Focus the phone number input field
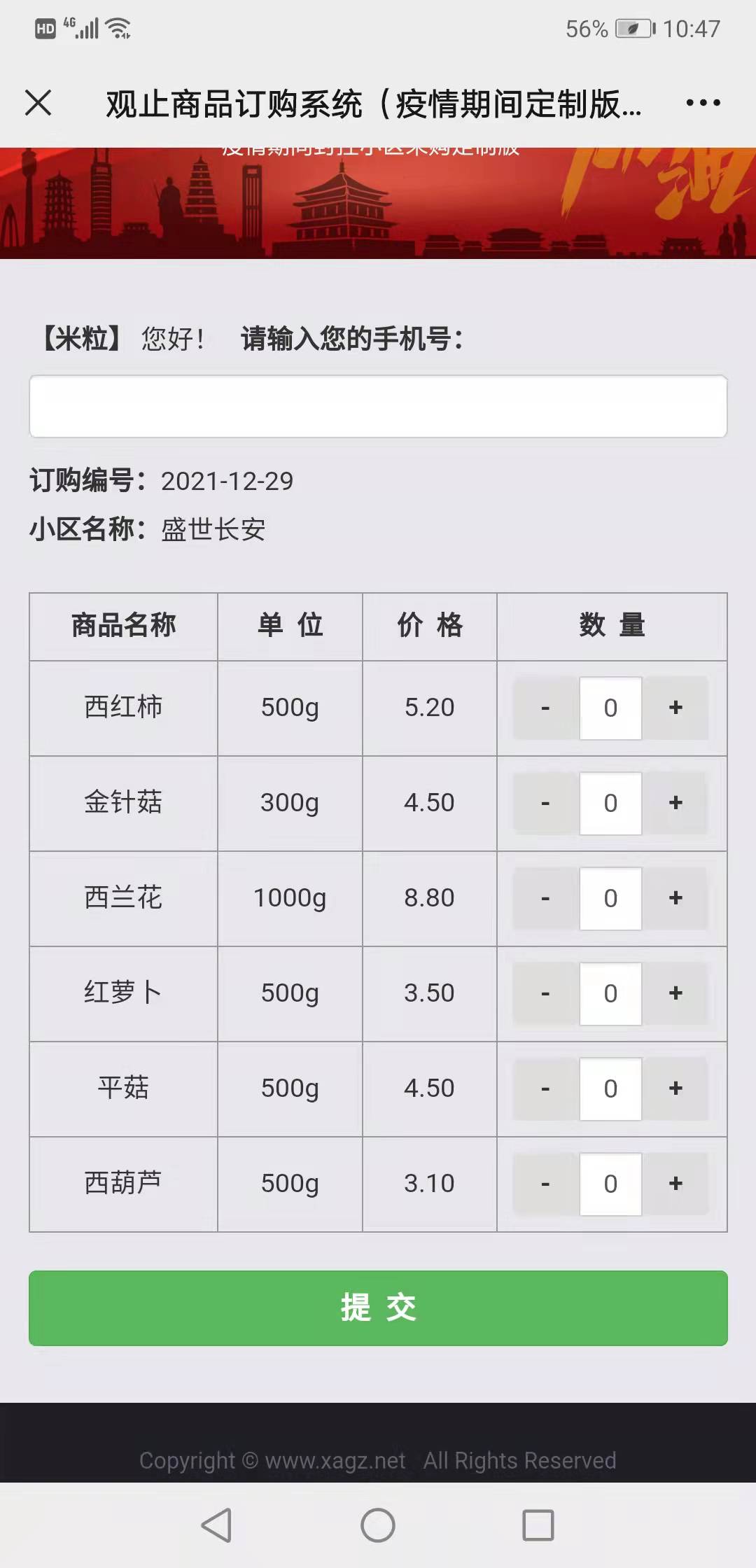This screenshot has height=1568, width=756. (x=378, y=407)
